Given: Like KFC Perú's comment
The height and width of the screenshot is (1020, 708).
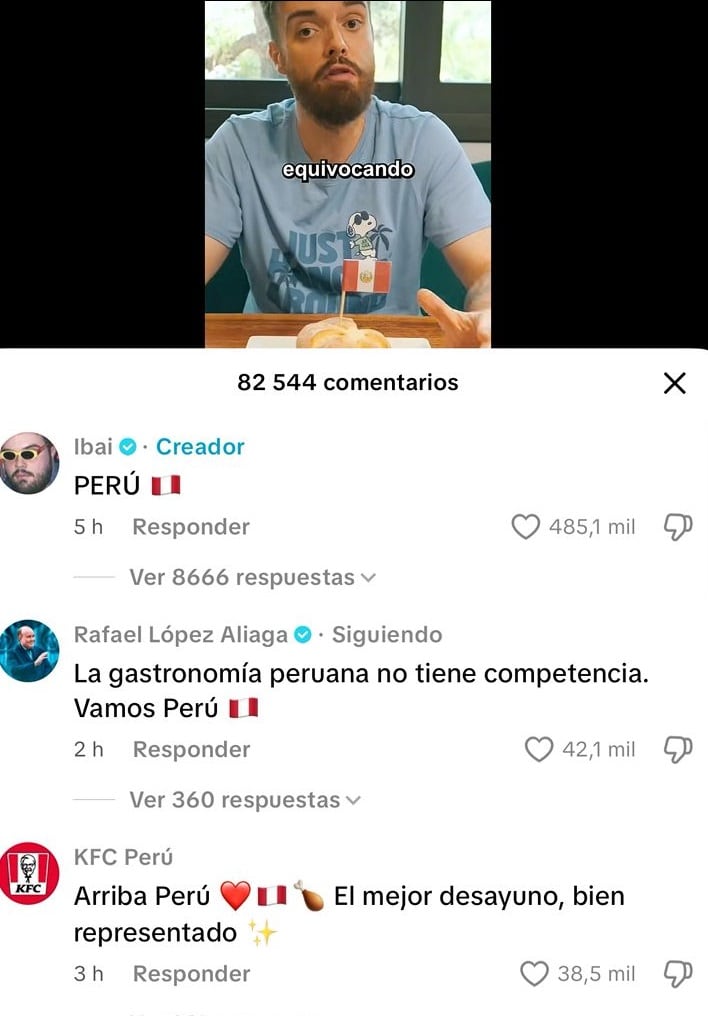Looking at the screenshot, I should point(536,973).
